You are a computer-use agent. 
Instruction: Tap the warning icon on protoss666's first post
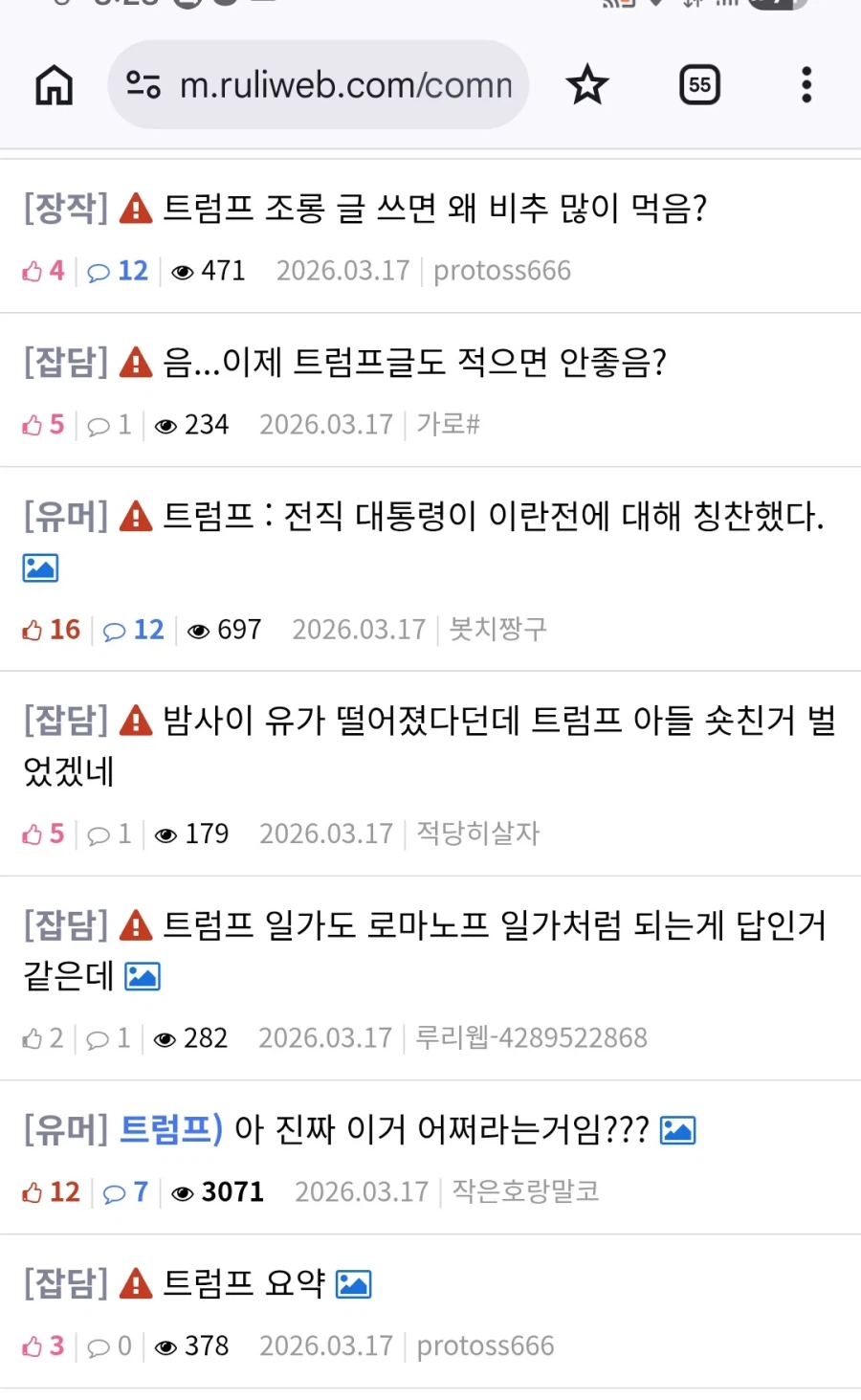[x=134, y=208]
